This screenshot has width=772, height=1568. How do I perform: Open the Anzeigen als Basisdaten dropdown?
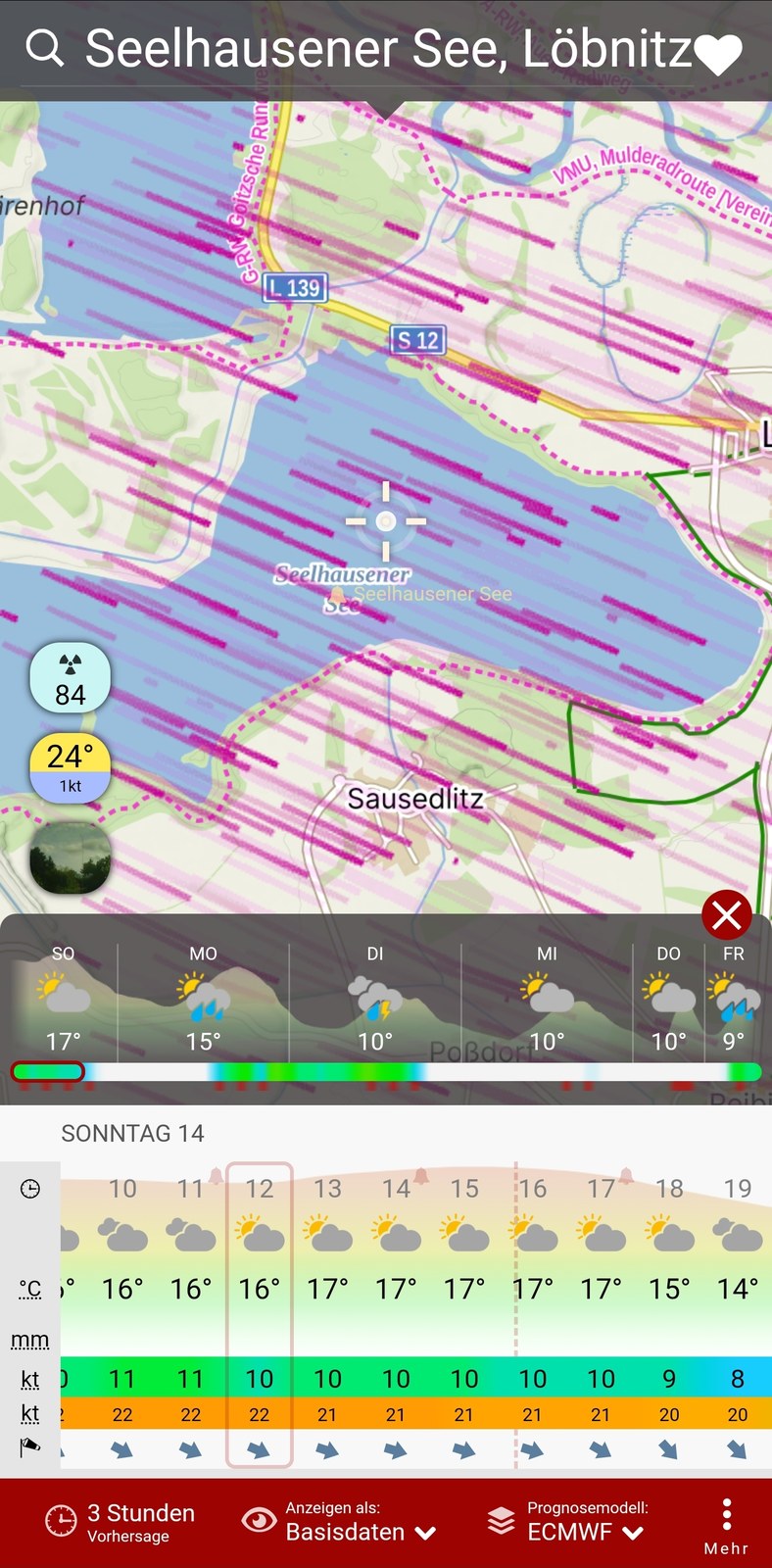[339, 1522]
